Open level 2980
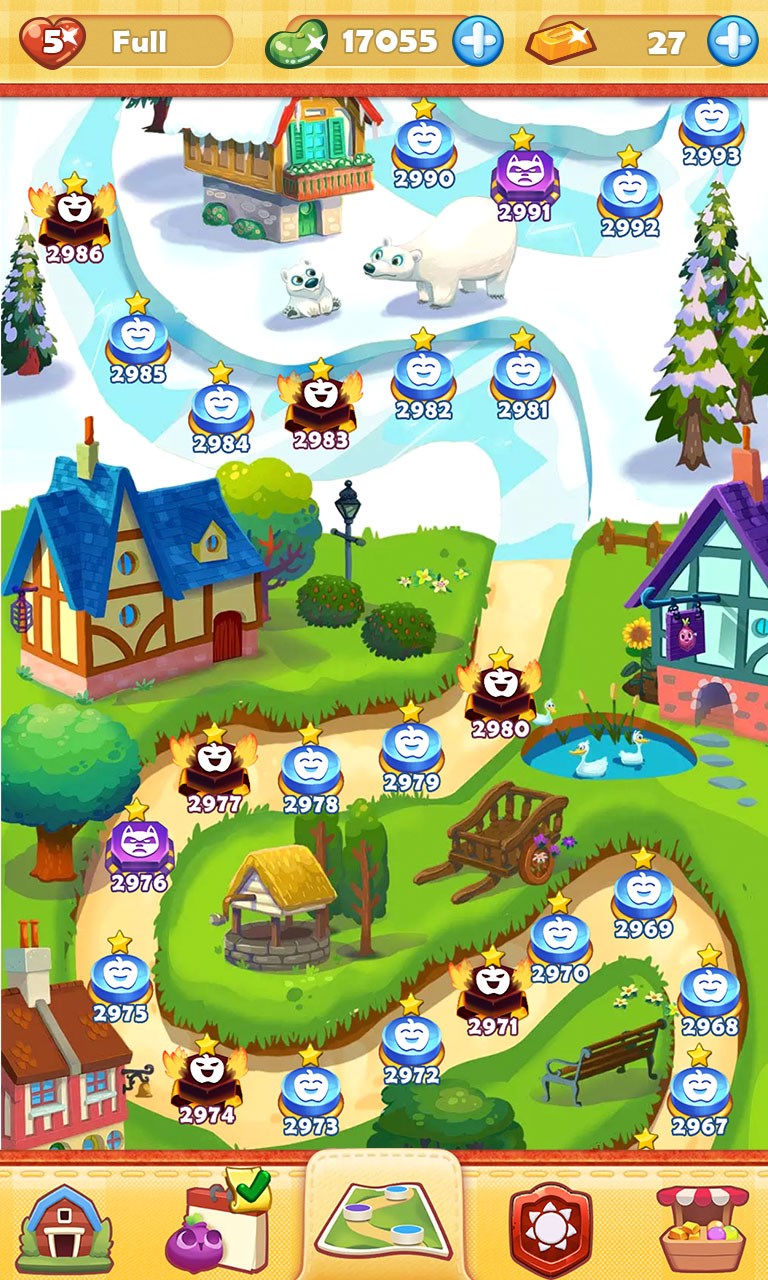 point(499,692)
